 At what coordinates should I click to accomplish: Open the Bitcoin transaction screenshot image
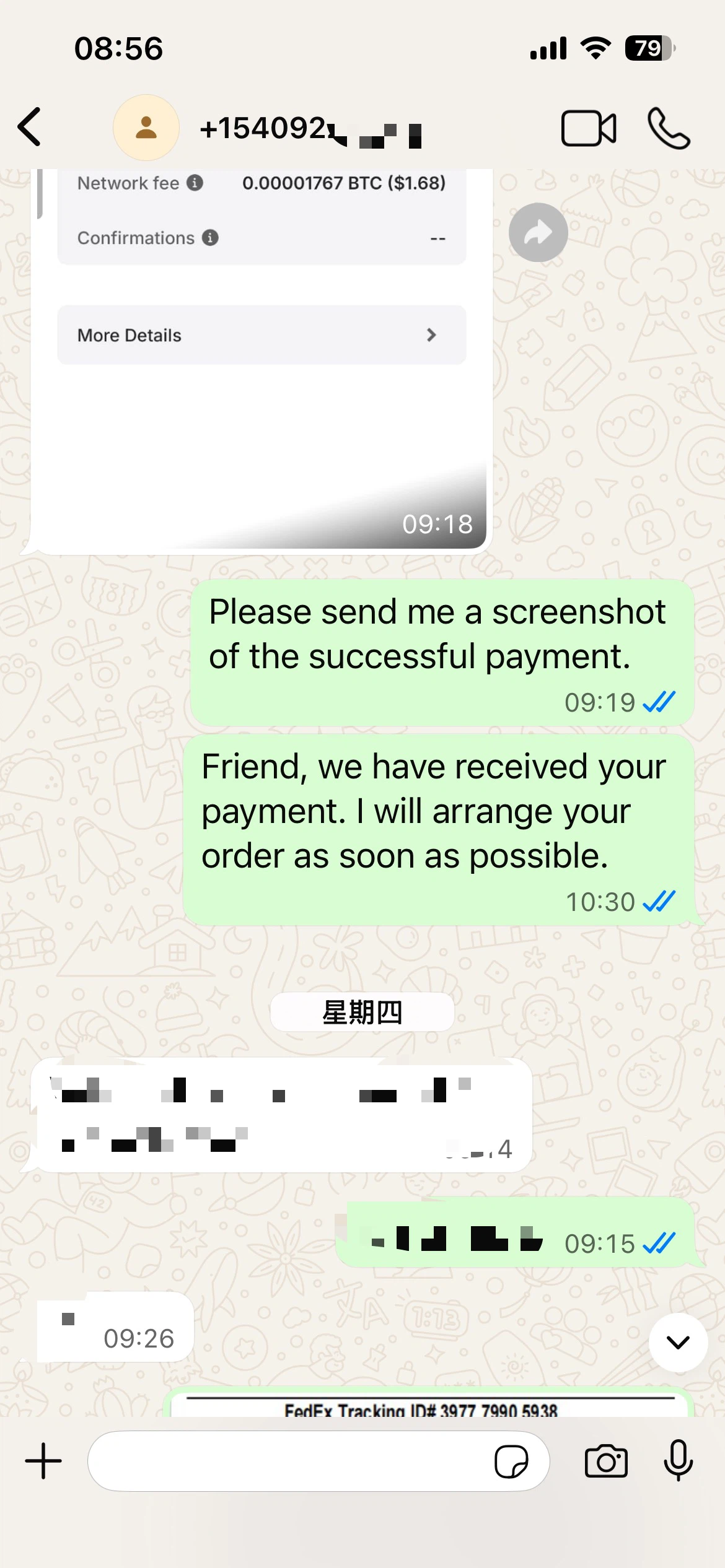[x=260, y=372]
